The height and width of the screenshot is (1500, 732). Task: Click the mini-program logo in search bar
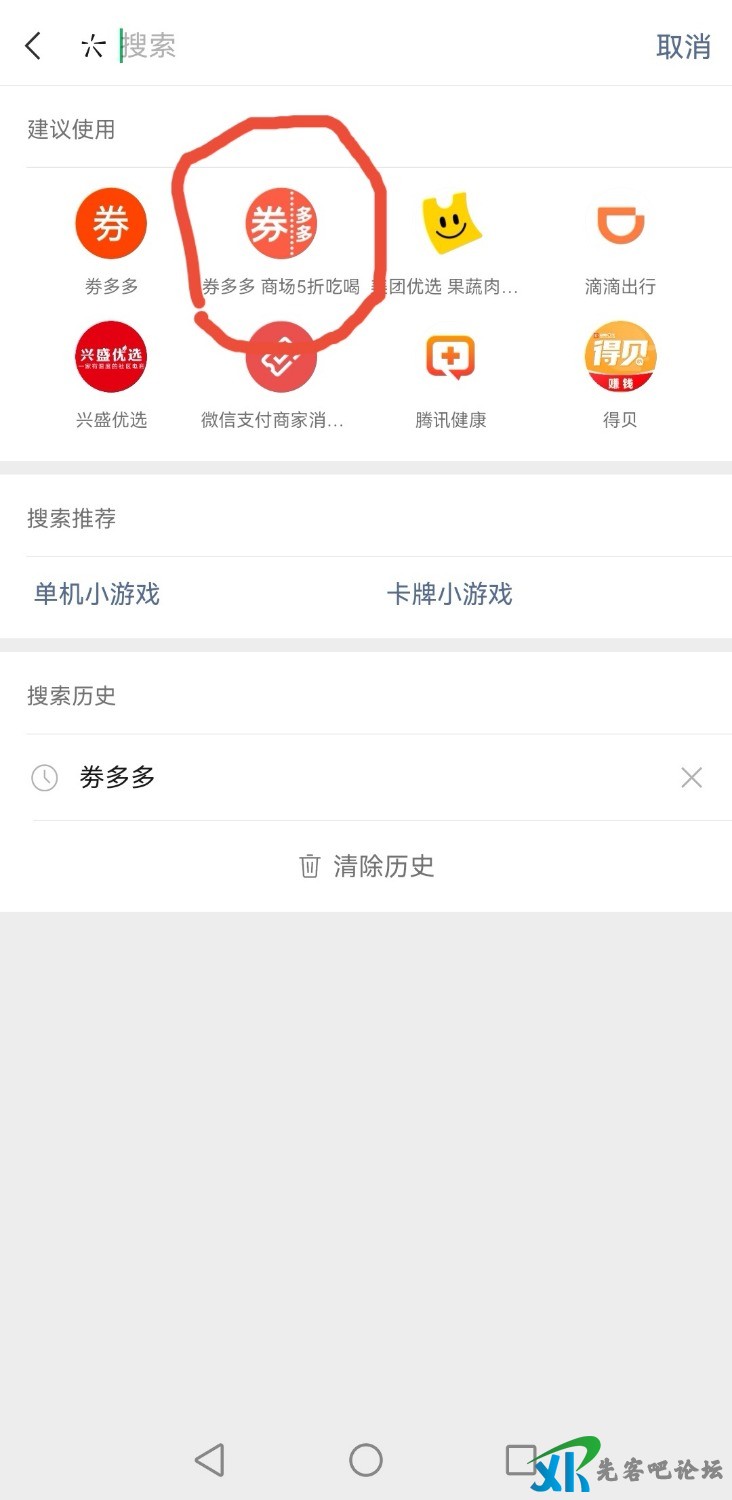[x=93, y=45]
